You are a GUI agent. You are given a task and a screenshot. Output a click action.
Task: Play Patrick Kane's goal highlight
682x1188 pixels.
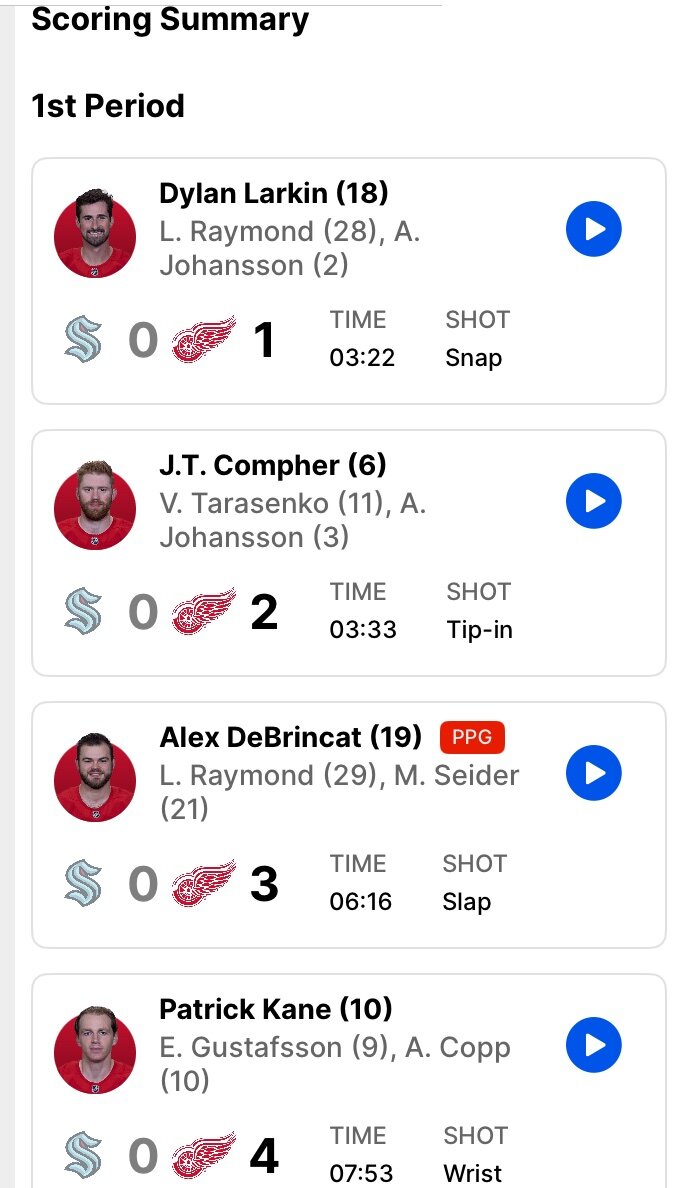[x=593, y=1045]
